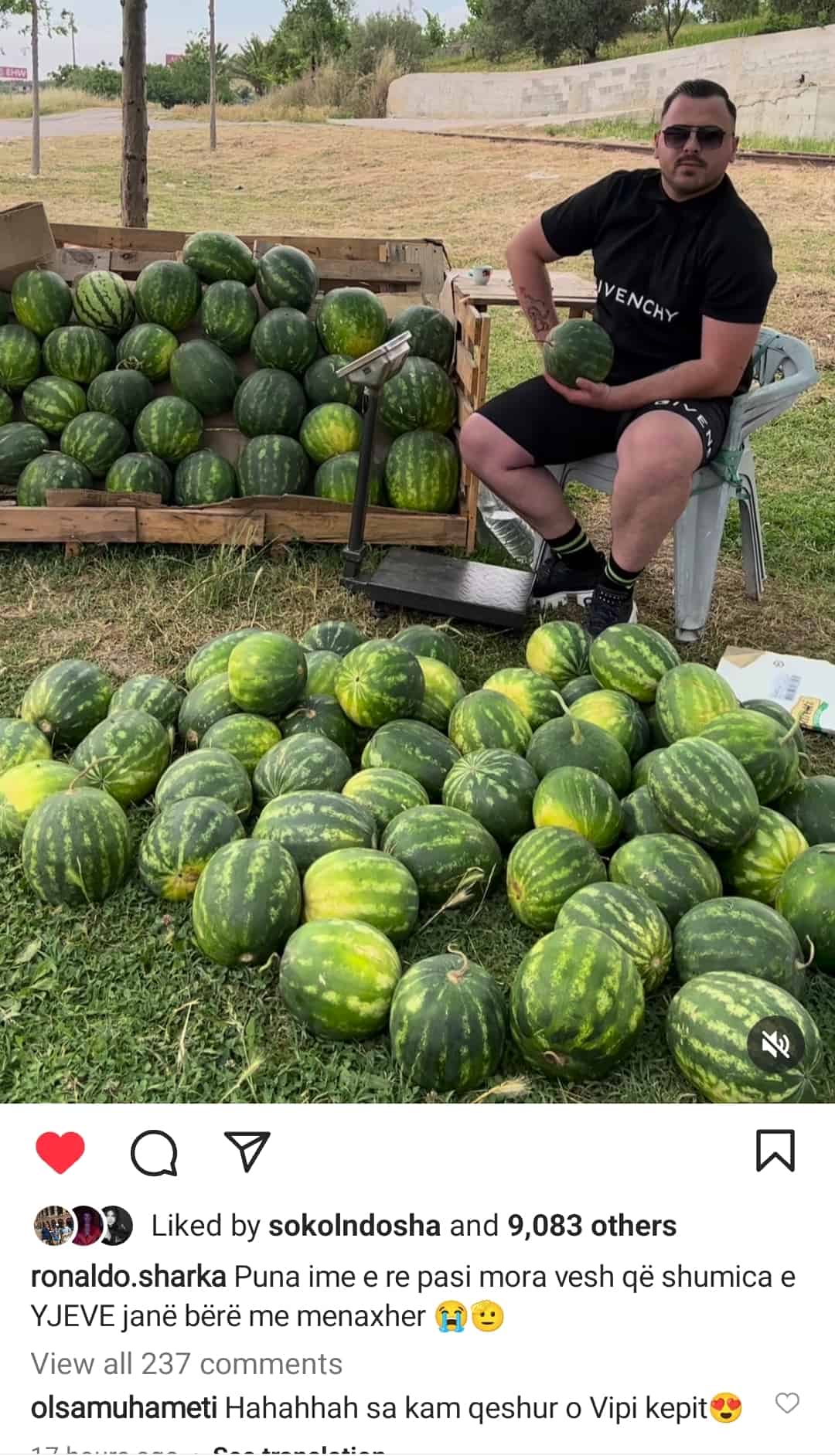This screenshot has height=1456, width=835.
Task: Bookmark ronaldo.sharka's post
Action: pyautogui.click(x=775, y=1151)
